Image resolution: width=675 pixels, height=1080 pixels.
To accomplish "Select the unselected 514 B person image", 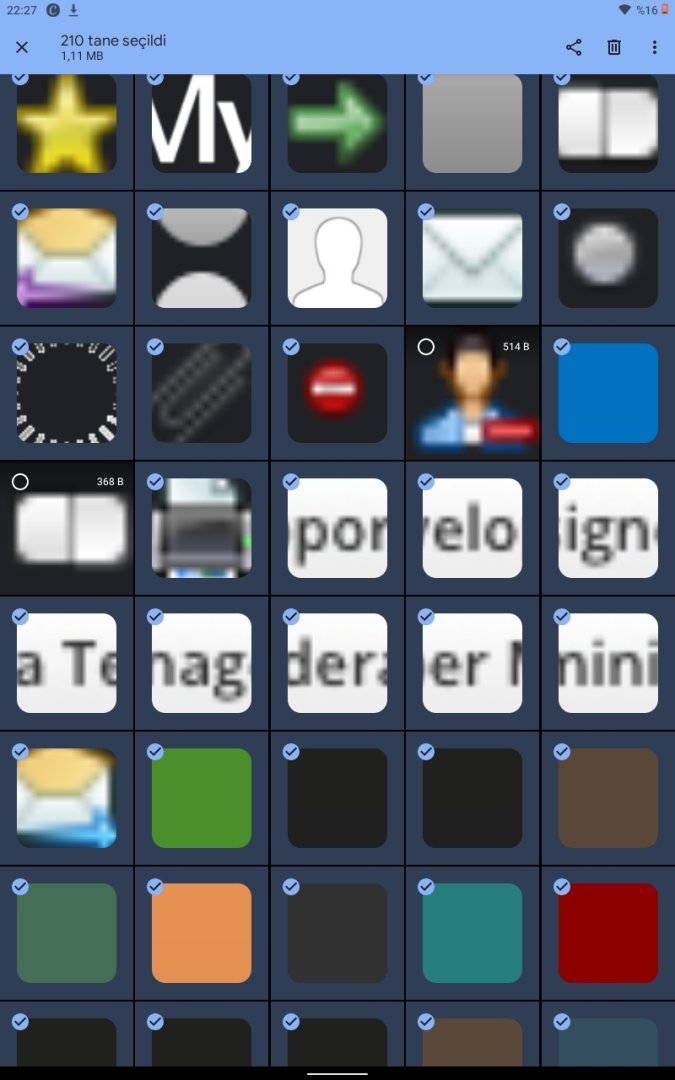I will pos(472,393).
